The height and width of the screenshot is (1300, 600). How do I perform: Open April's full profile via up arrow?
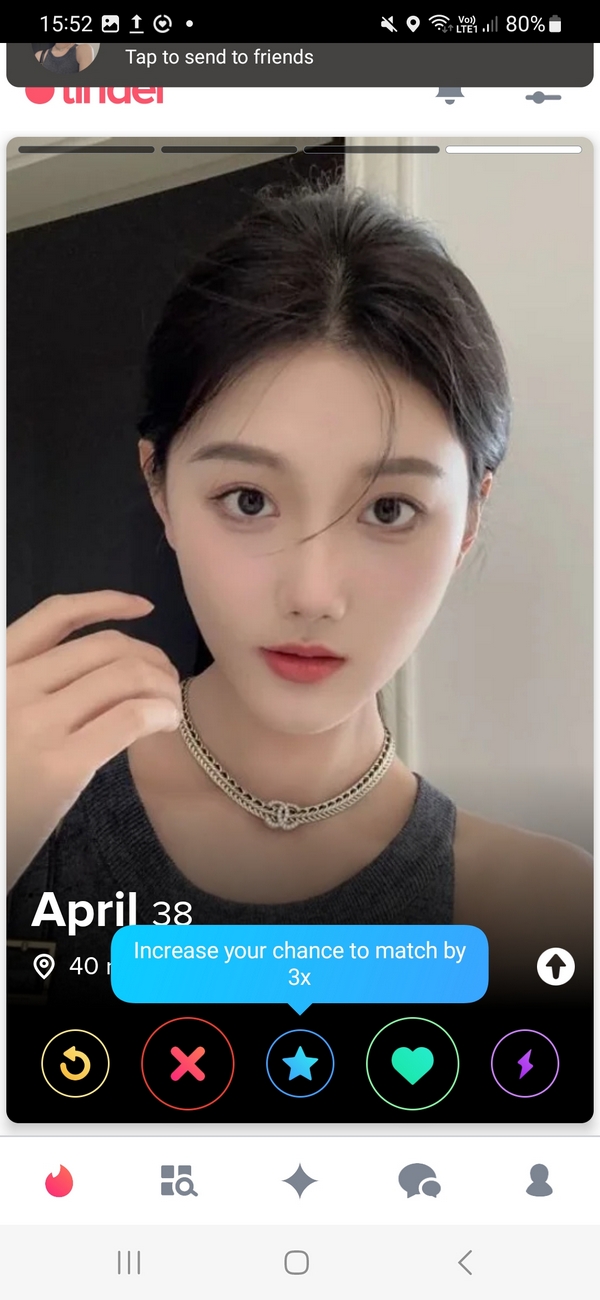pos(556,966)
